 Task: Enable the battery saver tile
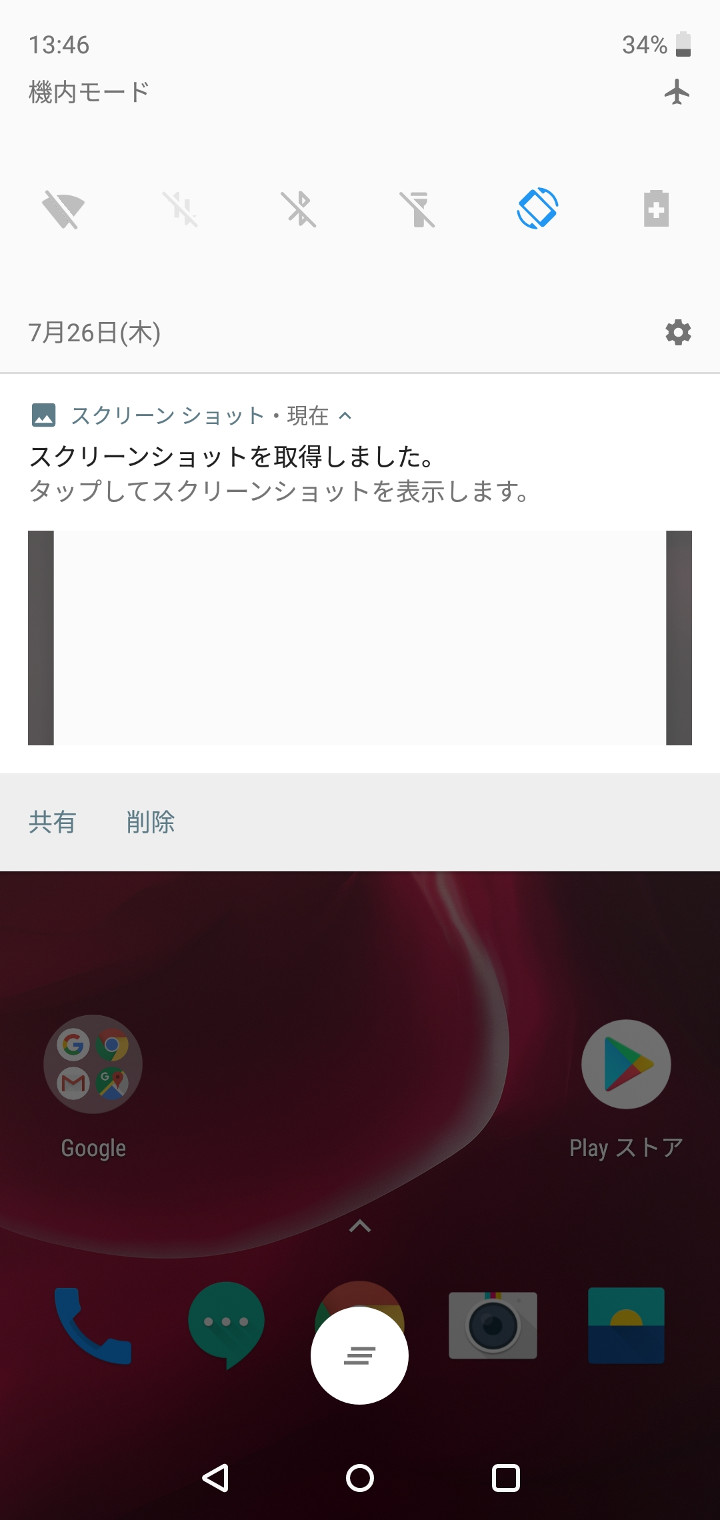pos(656,210)
